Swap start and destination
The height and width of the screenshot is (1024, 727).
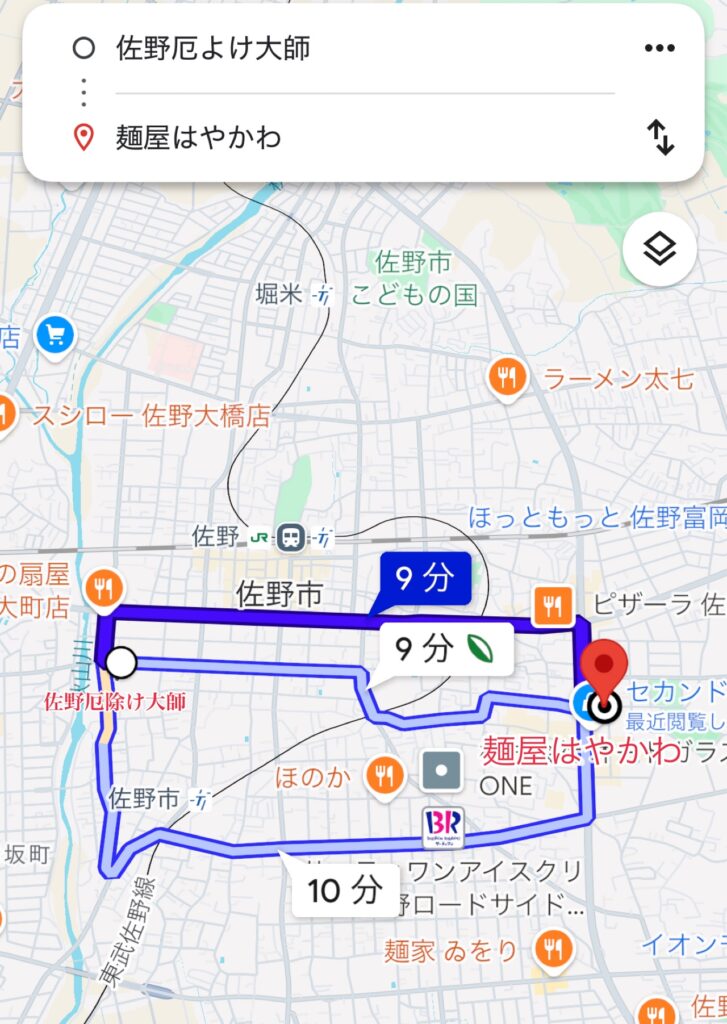point(660,137)
